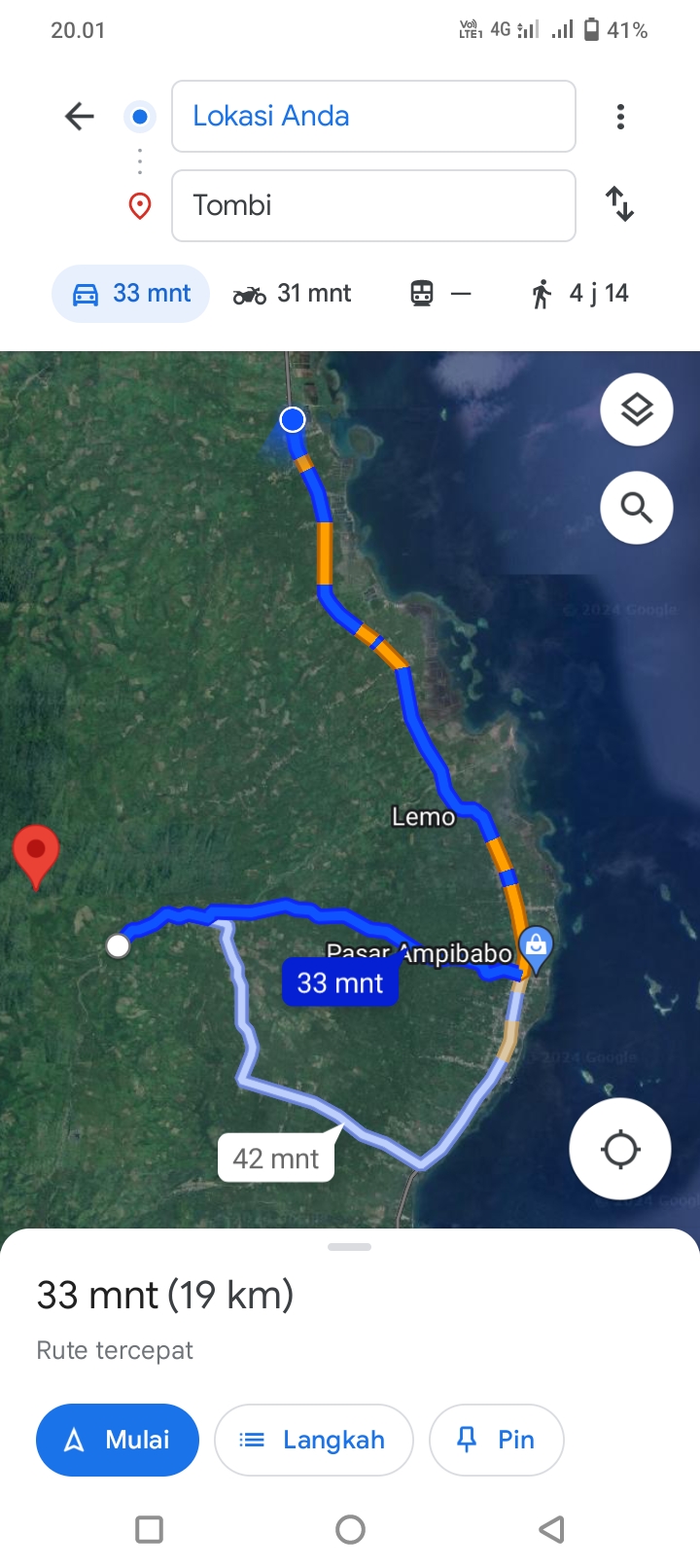Center map on my location
Viewport: 700px width, 1568px height.
[620, 1149]
